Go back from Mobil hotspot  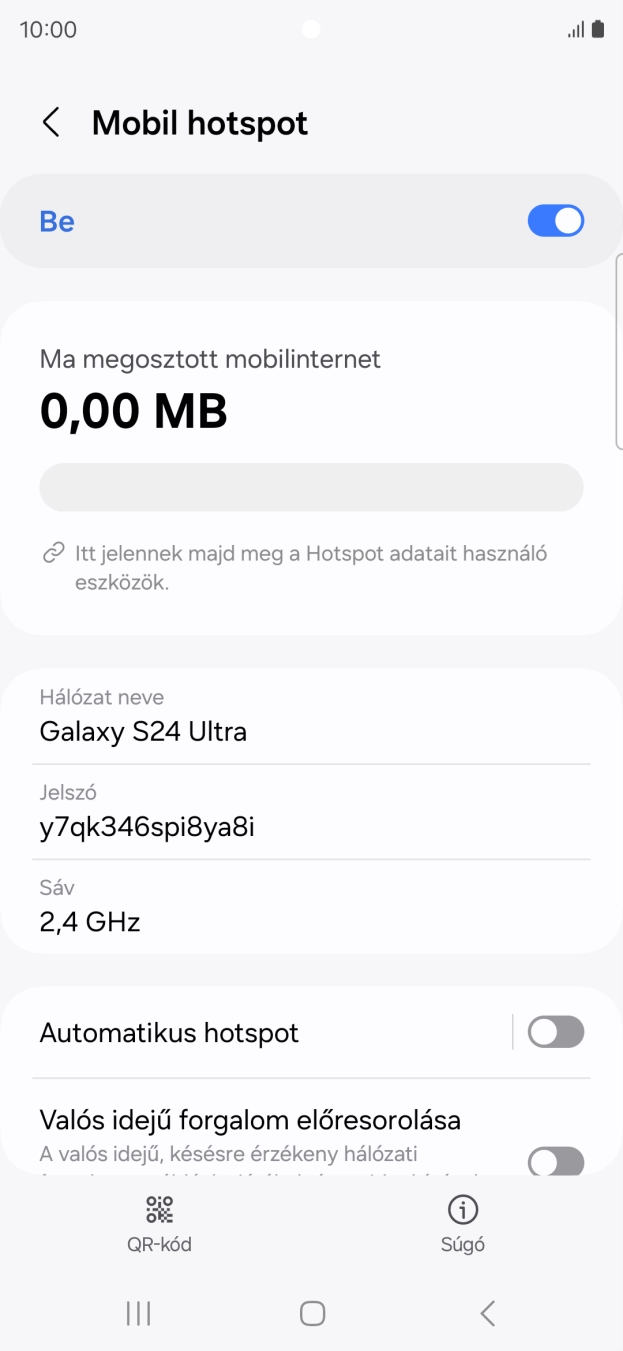click(51, 123)
